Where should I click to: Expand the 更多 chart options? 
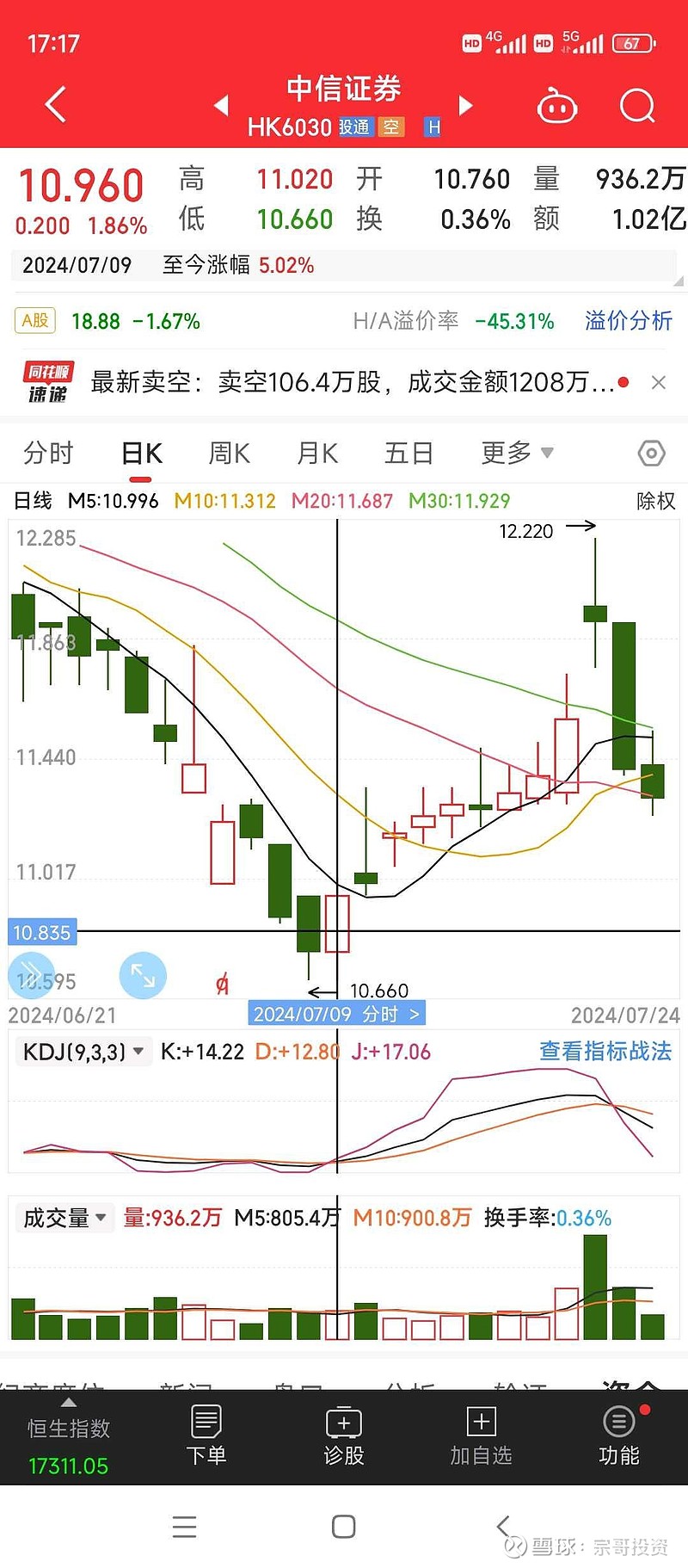click(x=517, y=453)
